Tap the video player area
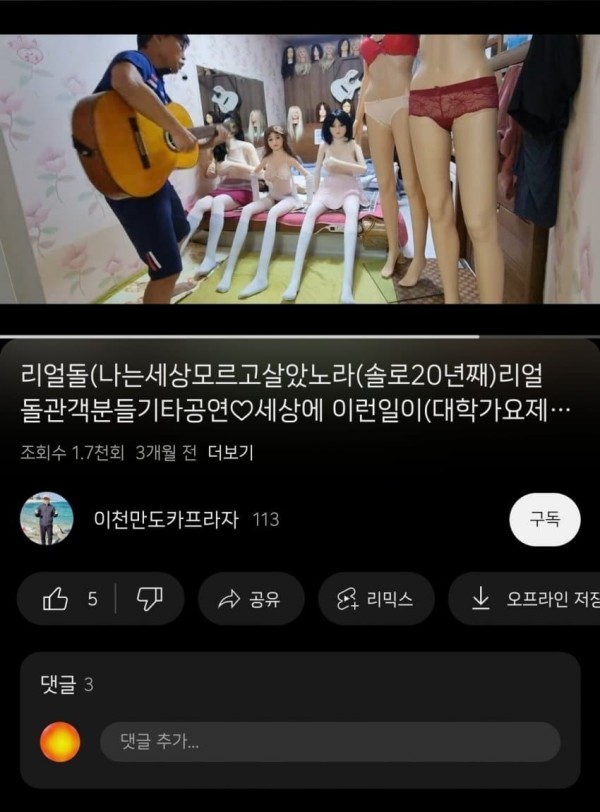The image size is (600, 812). (x=300, y=168)
